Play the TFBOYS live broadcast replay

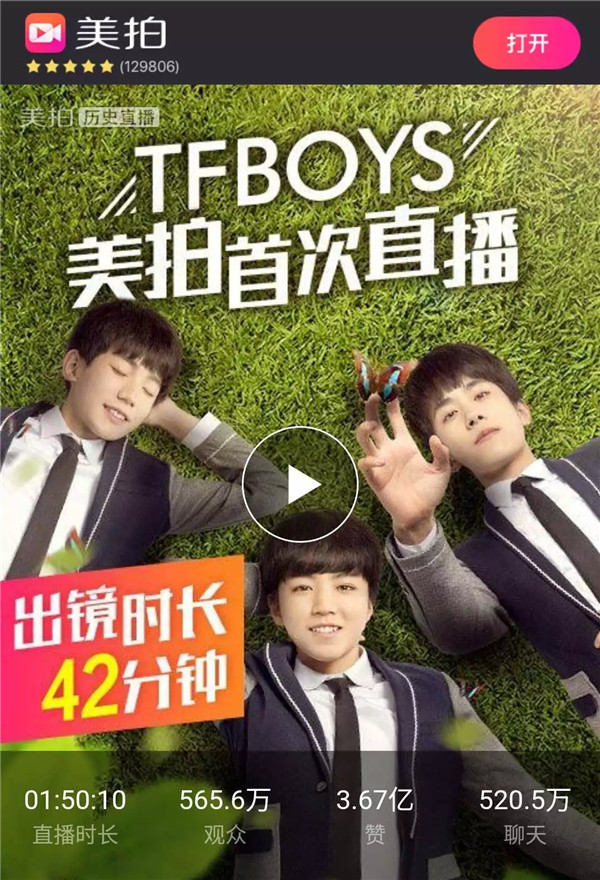[x=300, y=484]
